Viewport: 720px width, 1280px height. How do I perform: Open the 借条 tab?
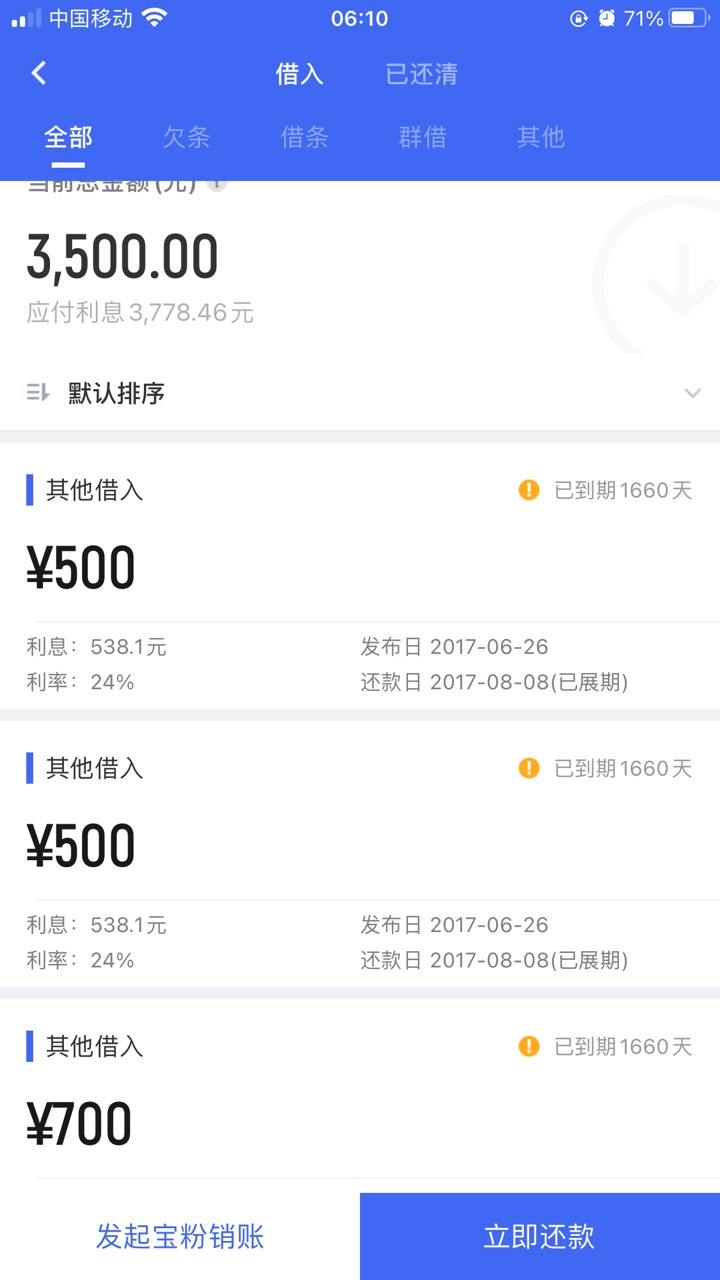click(x=304, y=137)
